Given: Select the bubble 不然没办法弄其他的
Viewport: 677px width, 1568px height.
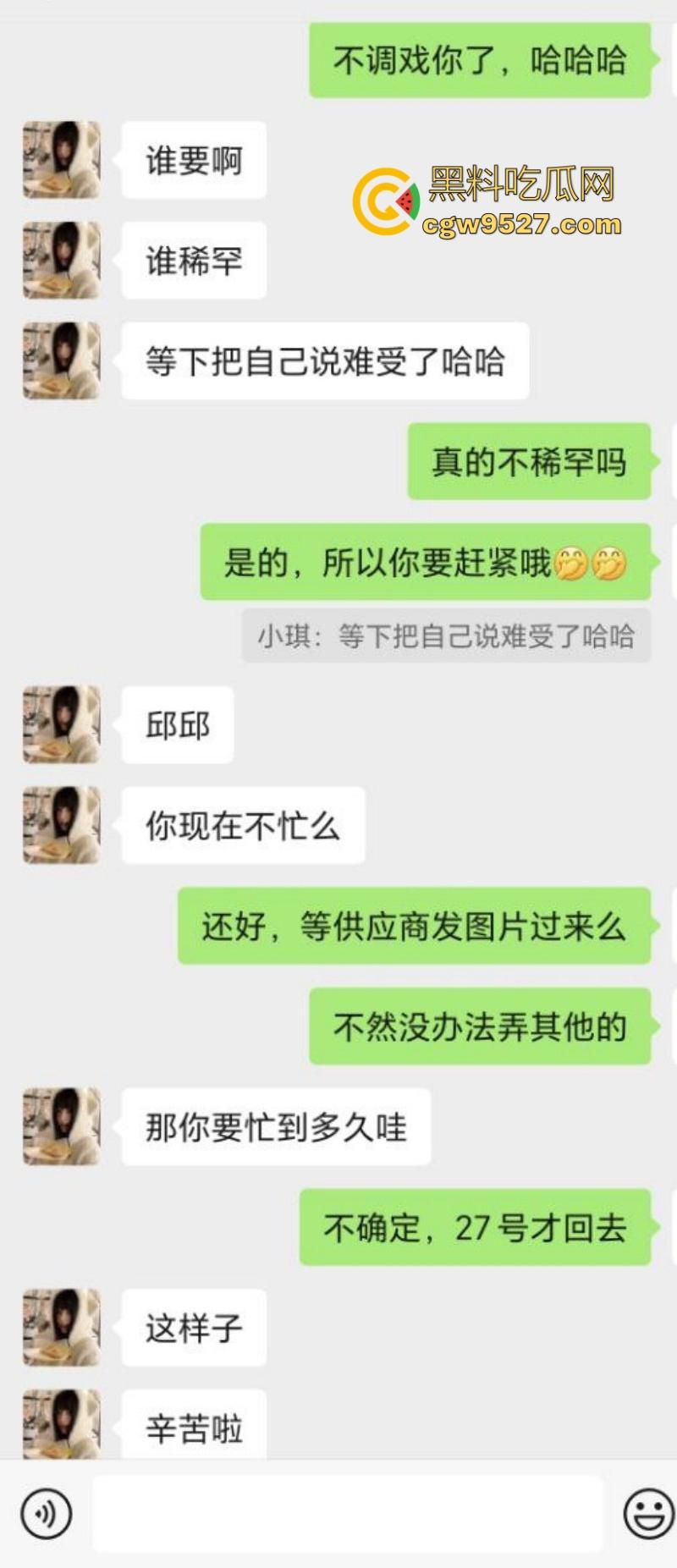Looking at the screenshot, I should point(479,1029).
